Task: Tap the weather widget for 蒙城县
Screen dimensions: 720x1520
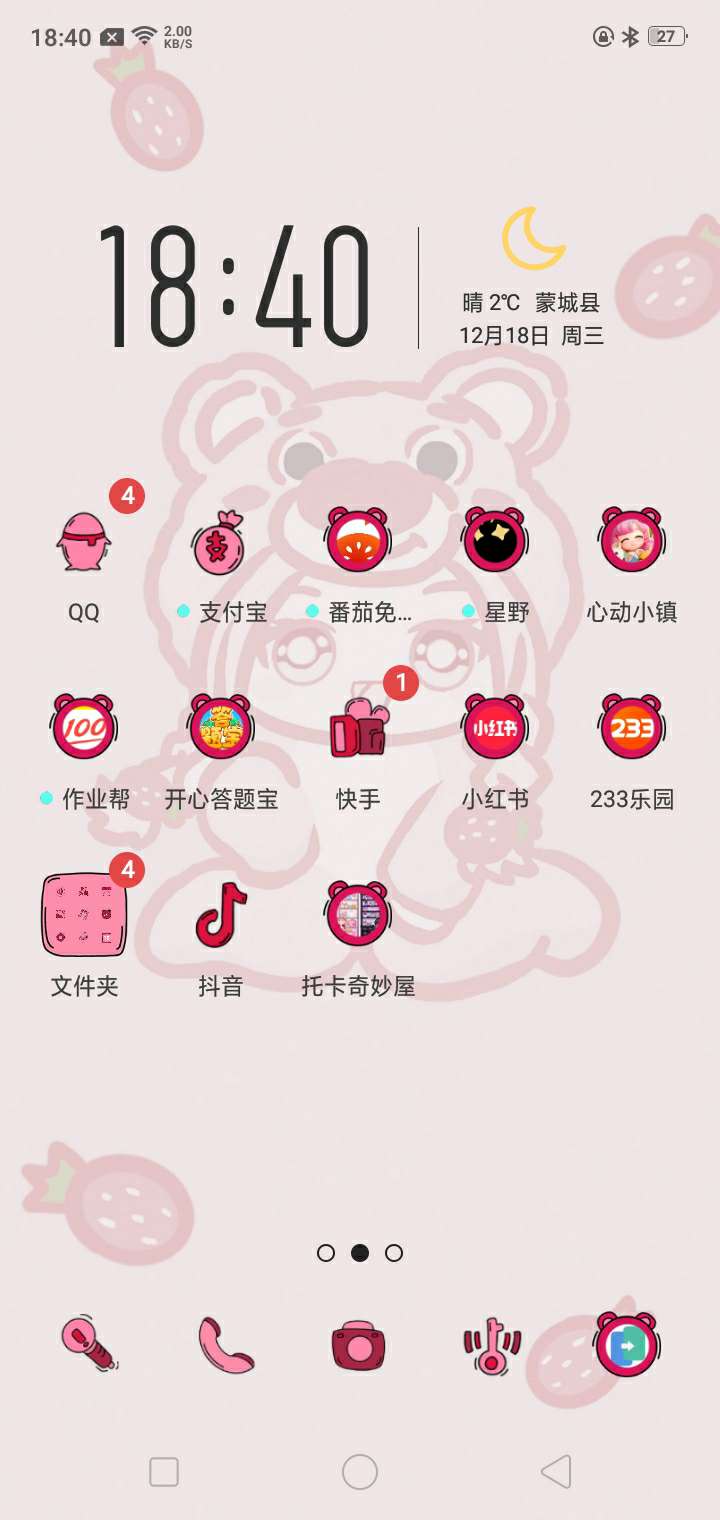Action: click(x=532, y=278)
